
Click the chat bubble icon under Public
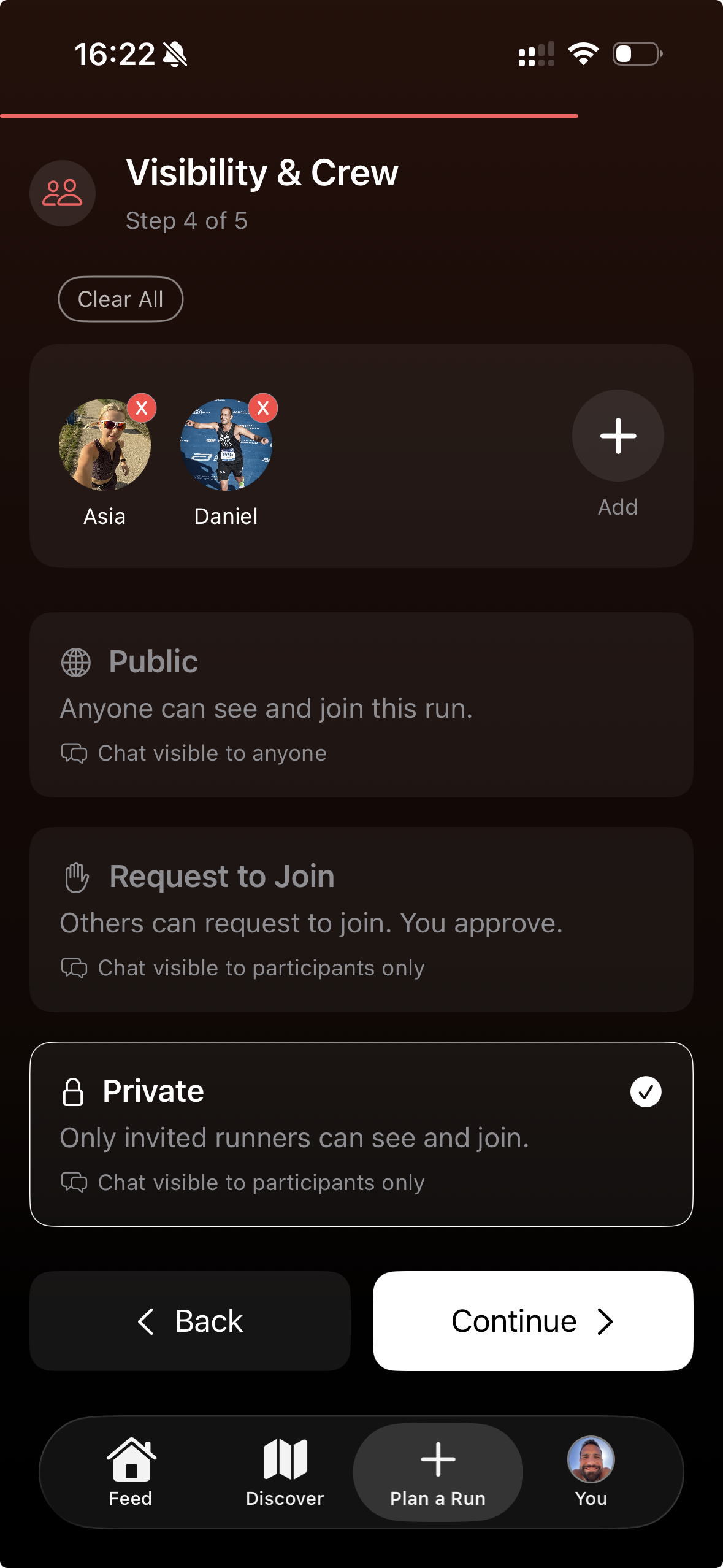pos(75,752)
